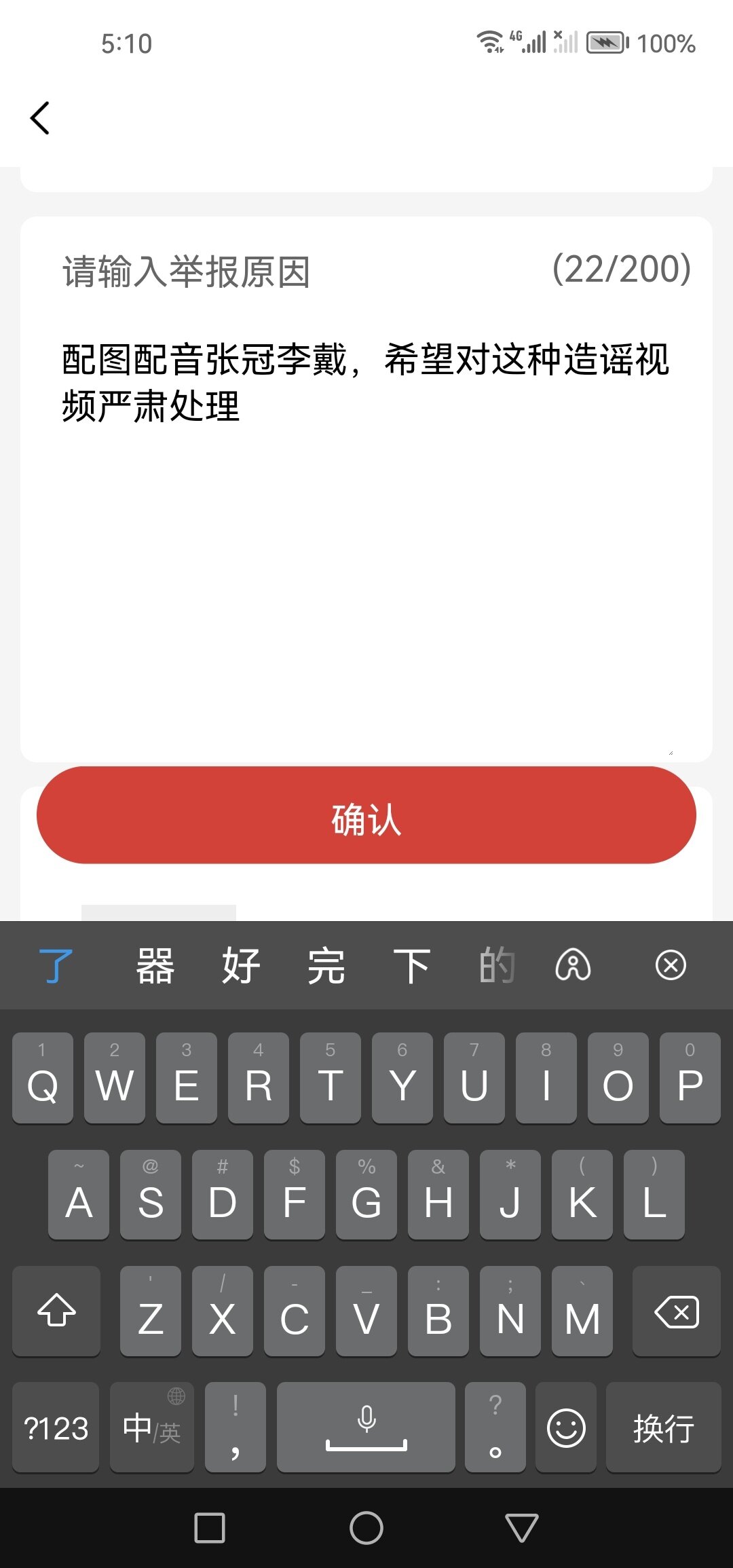The width and height of the screenshot is (733, 1568).
Task: Tap the shift key
Action: click(56, 1311)
